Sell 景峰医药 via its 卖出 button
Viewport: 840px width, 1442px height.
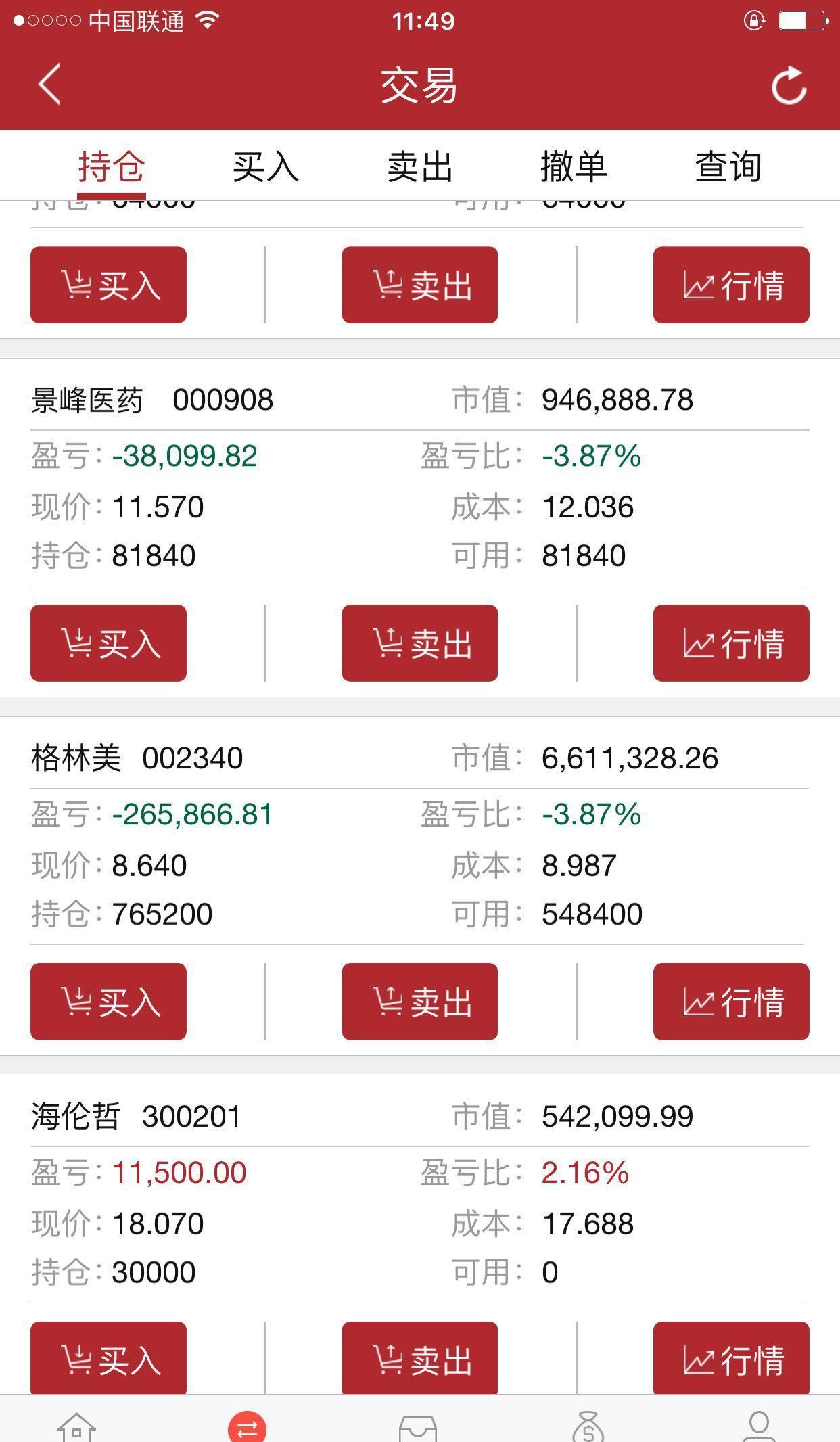tap(419, 643)
